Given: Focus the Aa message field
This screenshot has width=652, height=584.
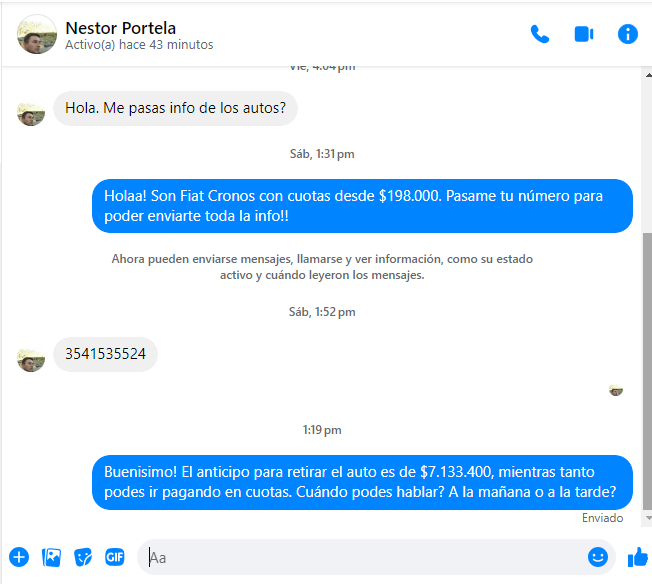Looking at the screenshot, I should point(360,557).
